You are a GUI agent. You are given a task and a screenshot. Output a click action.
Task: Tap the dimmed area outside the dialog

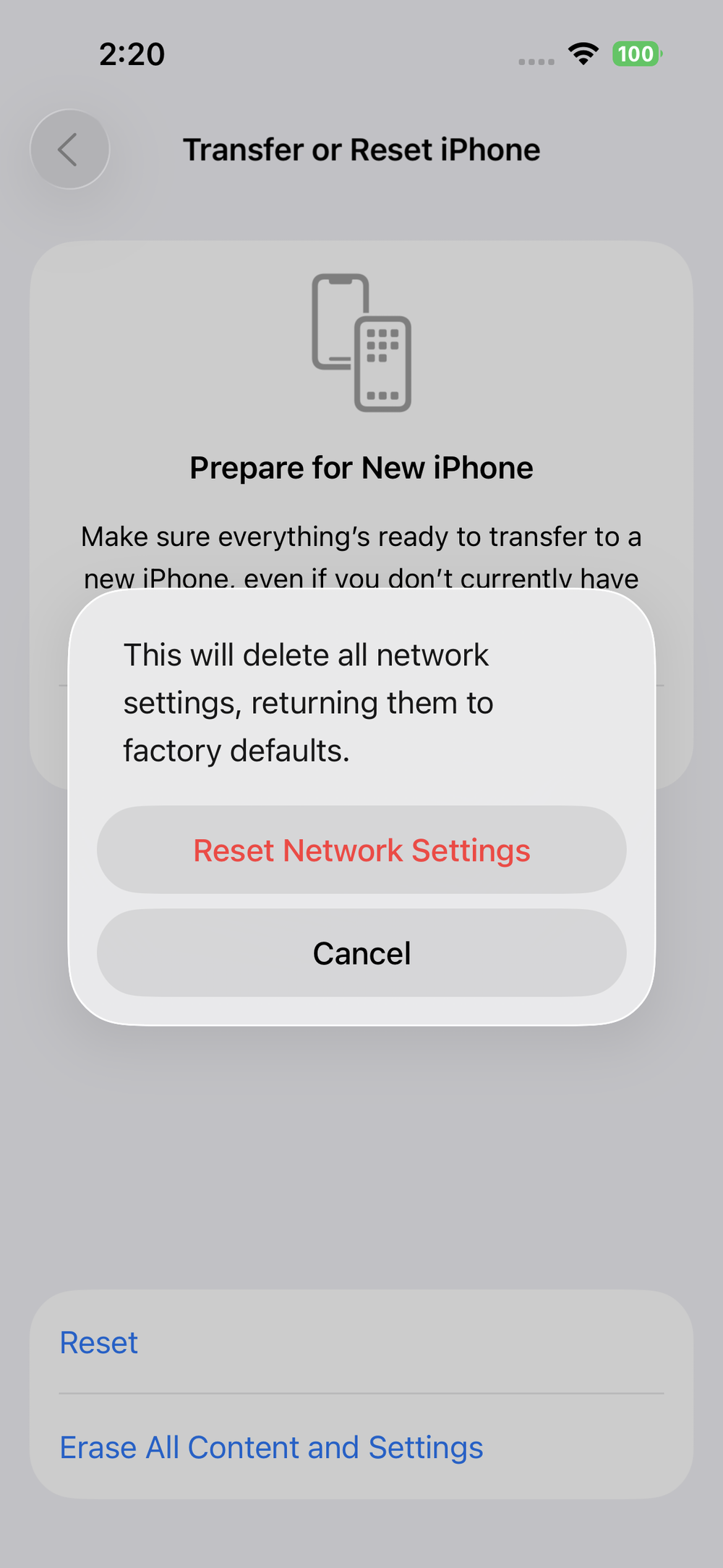coord(361,1157)
